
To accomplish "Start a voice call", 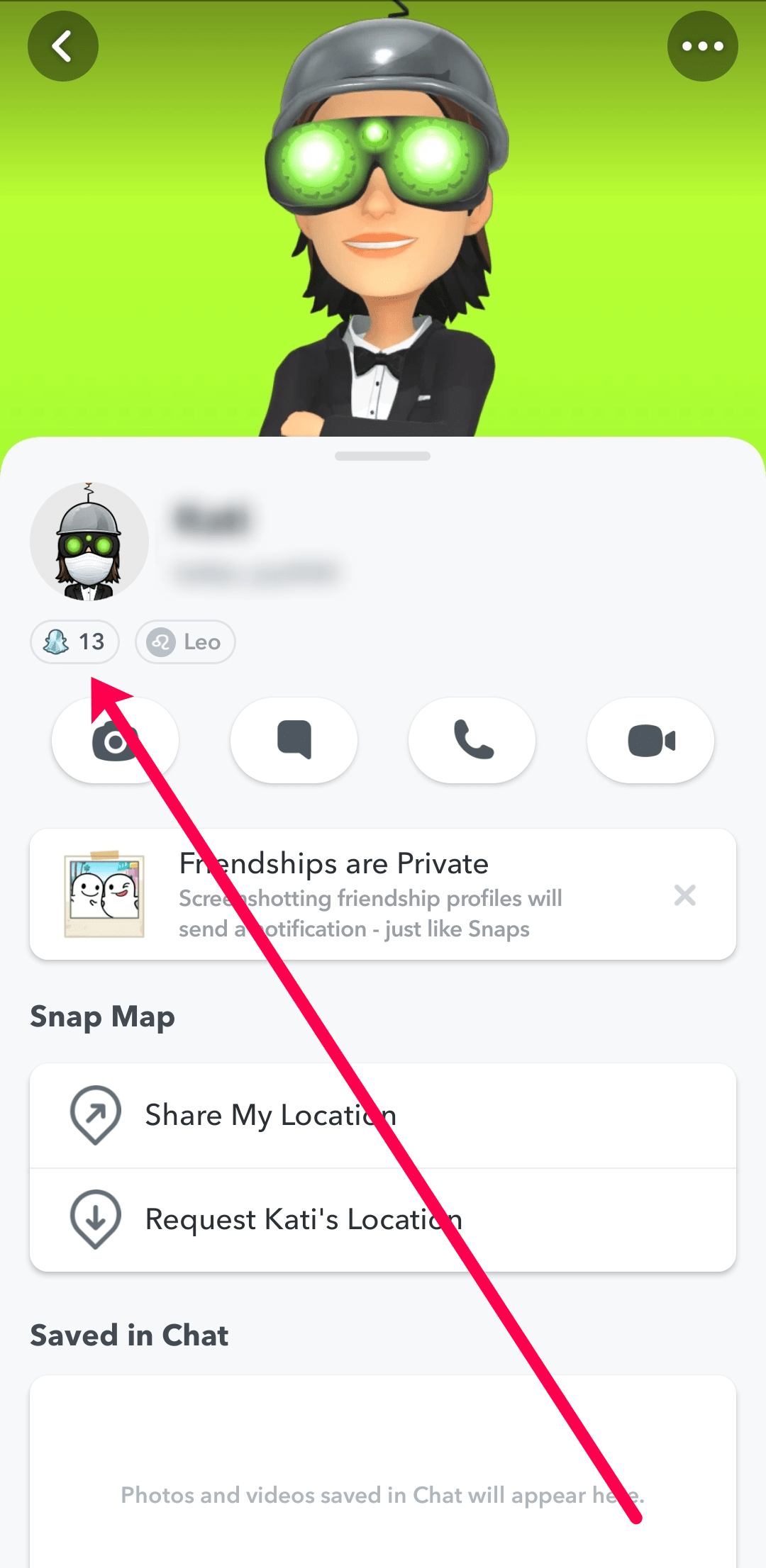I will tap(472, 740).
